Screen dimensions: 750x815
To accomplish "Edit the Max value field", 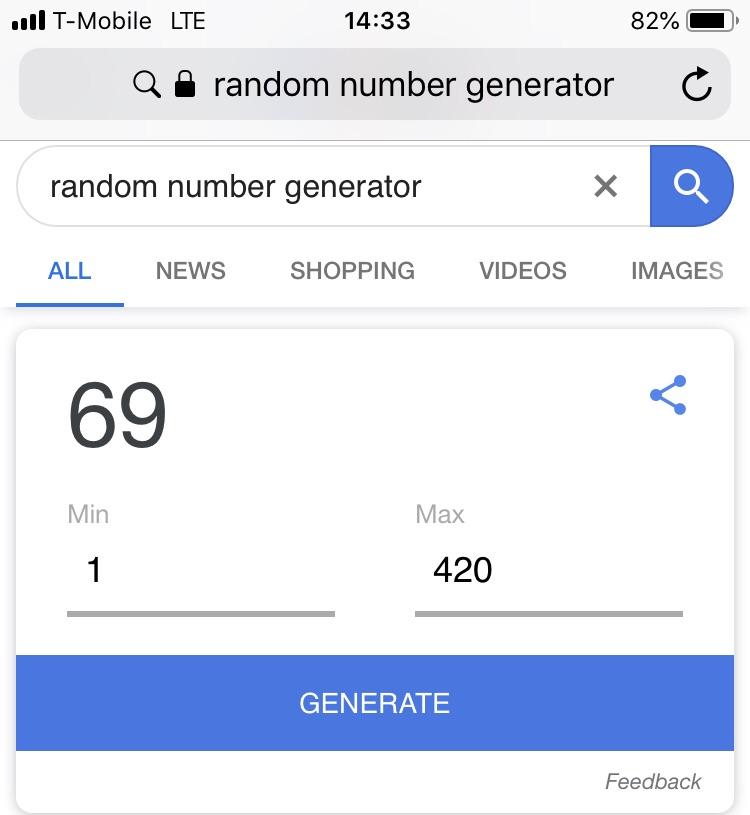I will (548, 571).
